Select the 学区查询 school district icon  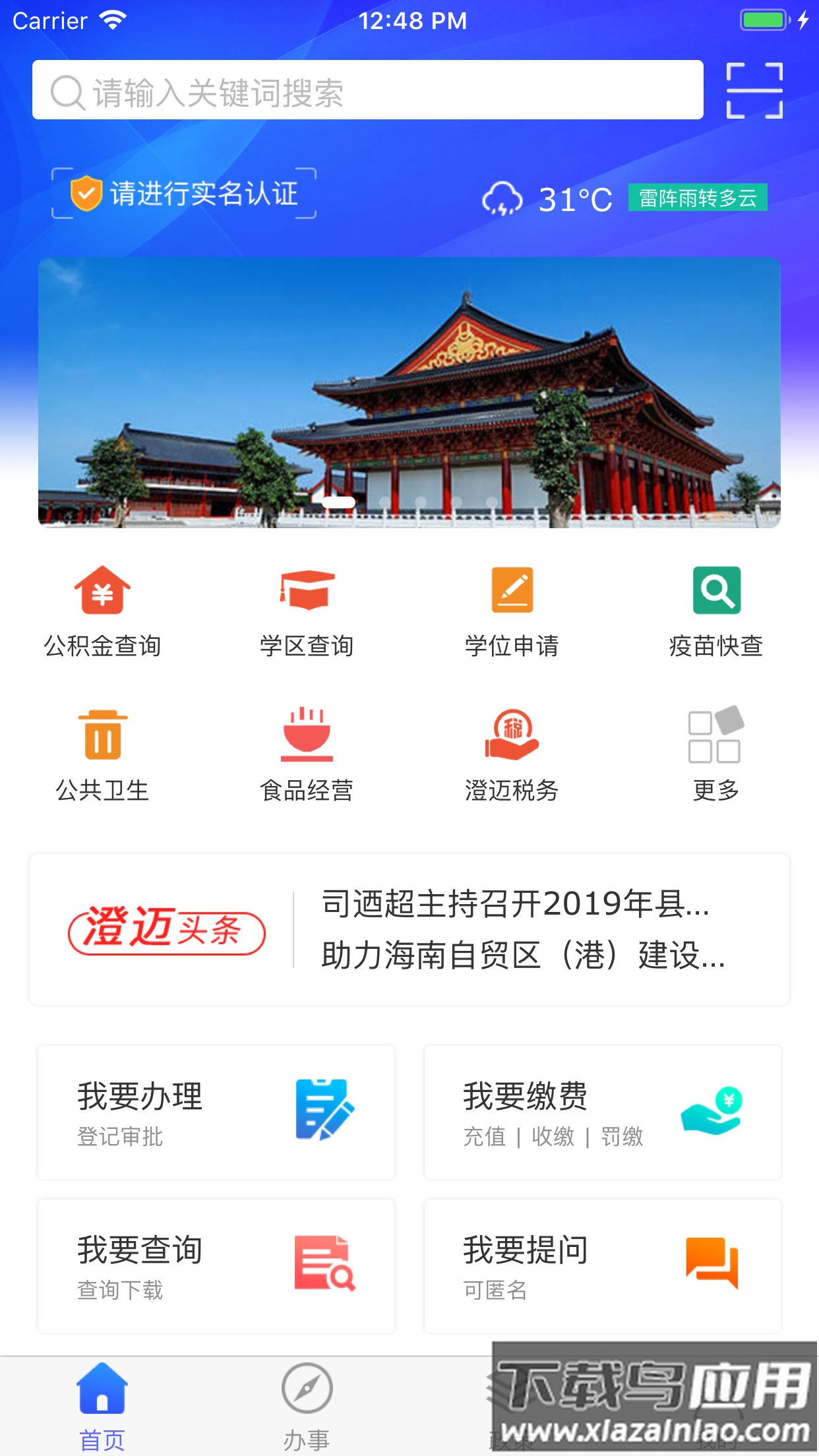pyautogui.click(x=307, y=607)
